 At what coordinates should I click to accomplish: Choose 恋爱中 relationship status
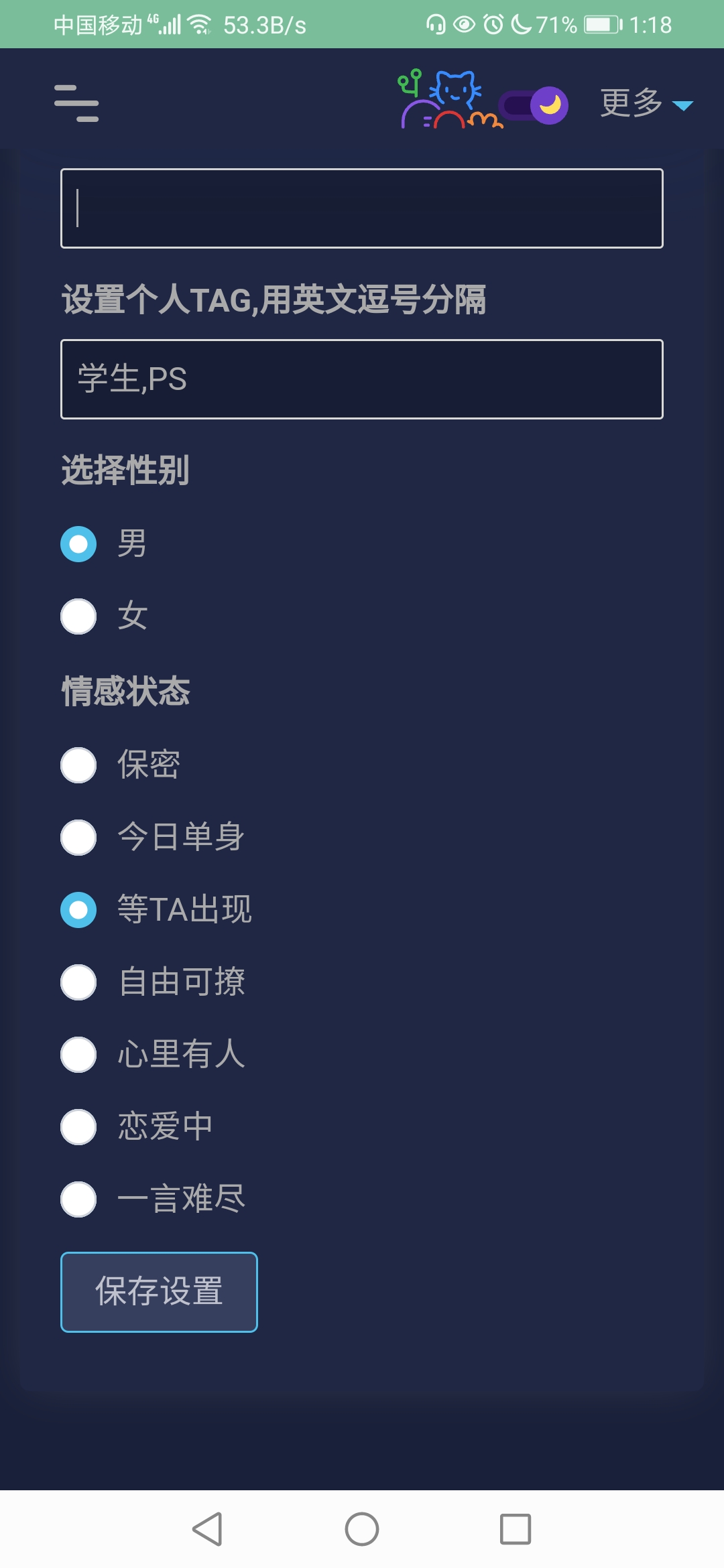[x=78, y=1127]
